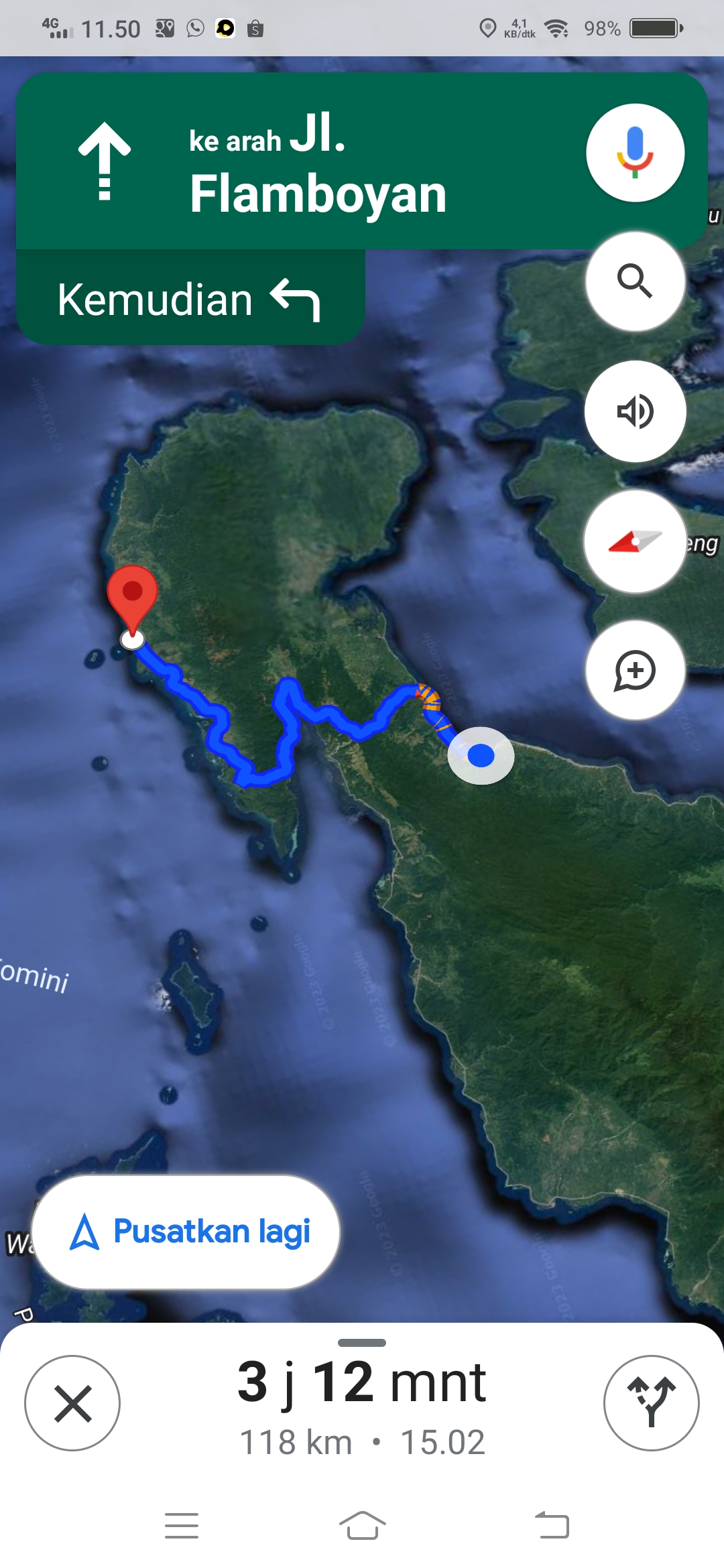The width and height of the screenshot is (724, 1568).
Task: Tap the system back button
Action: tap(552, 1526)
